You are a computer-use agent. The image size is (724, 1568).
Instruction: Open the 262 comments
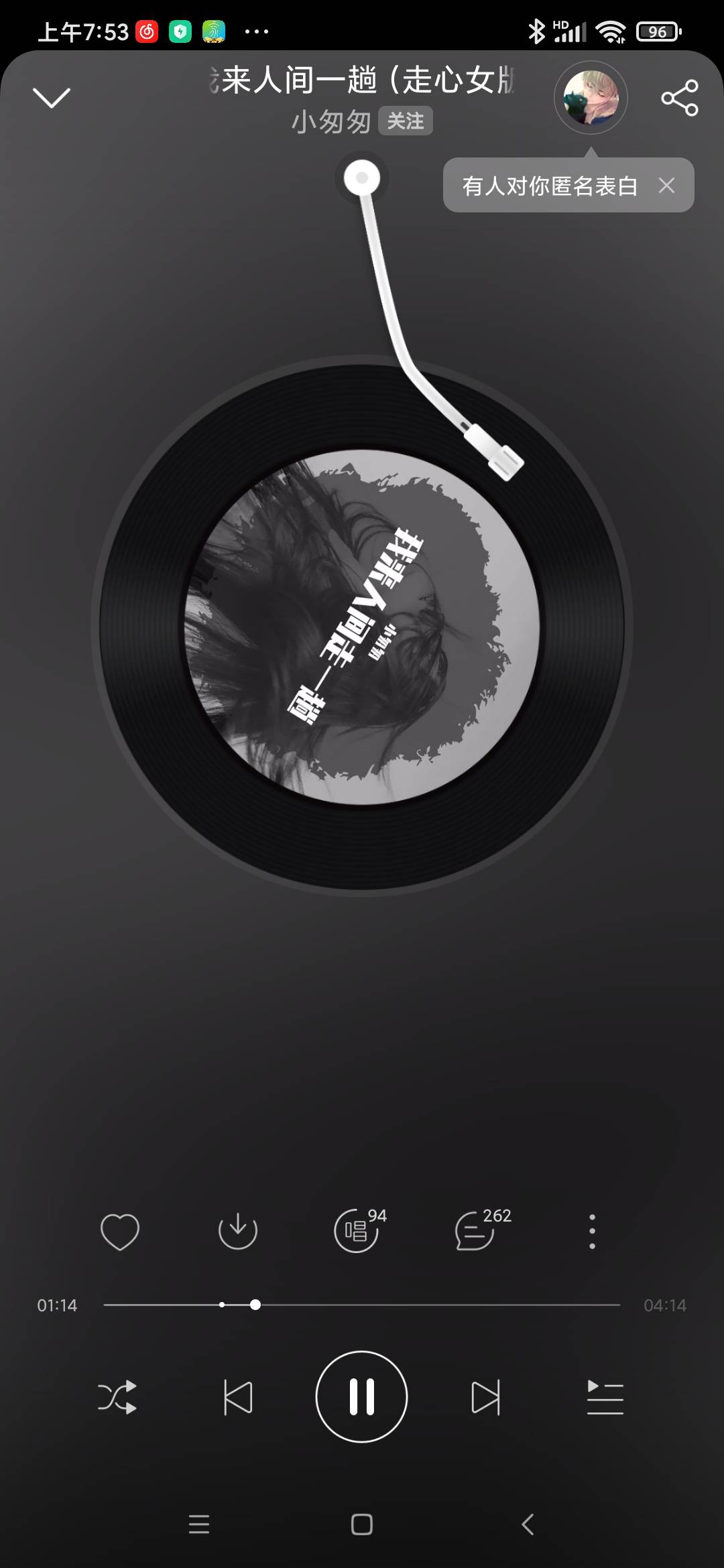pos(476,1231)
